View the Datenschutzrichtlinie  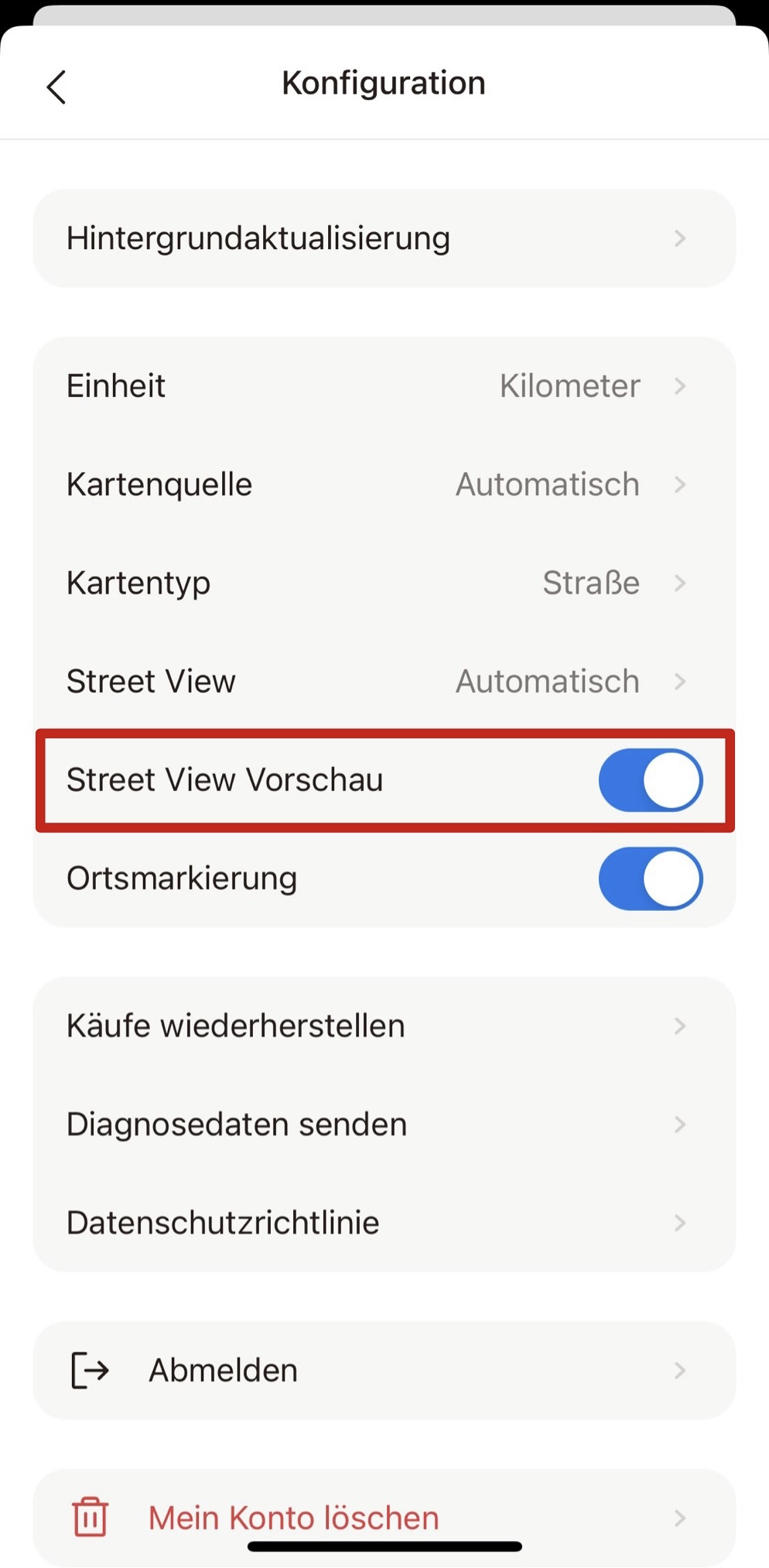tap(384, 1223)
